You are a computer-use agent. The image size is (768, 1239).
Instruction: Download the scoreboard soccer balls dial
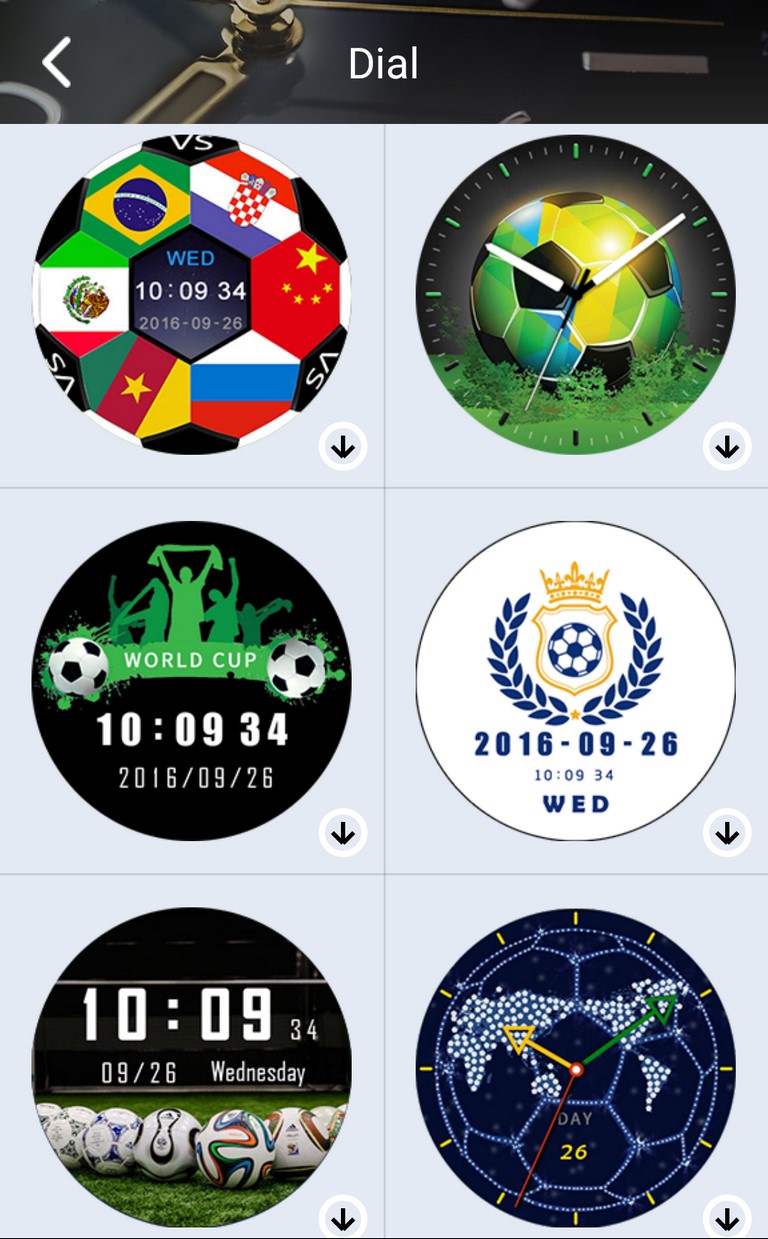pyautogui.click(x=343, y=1219)
